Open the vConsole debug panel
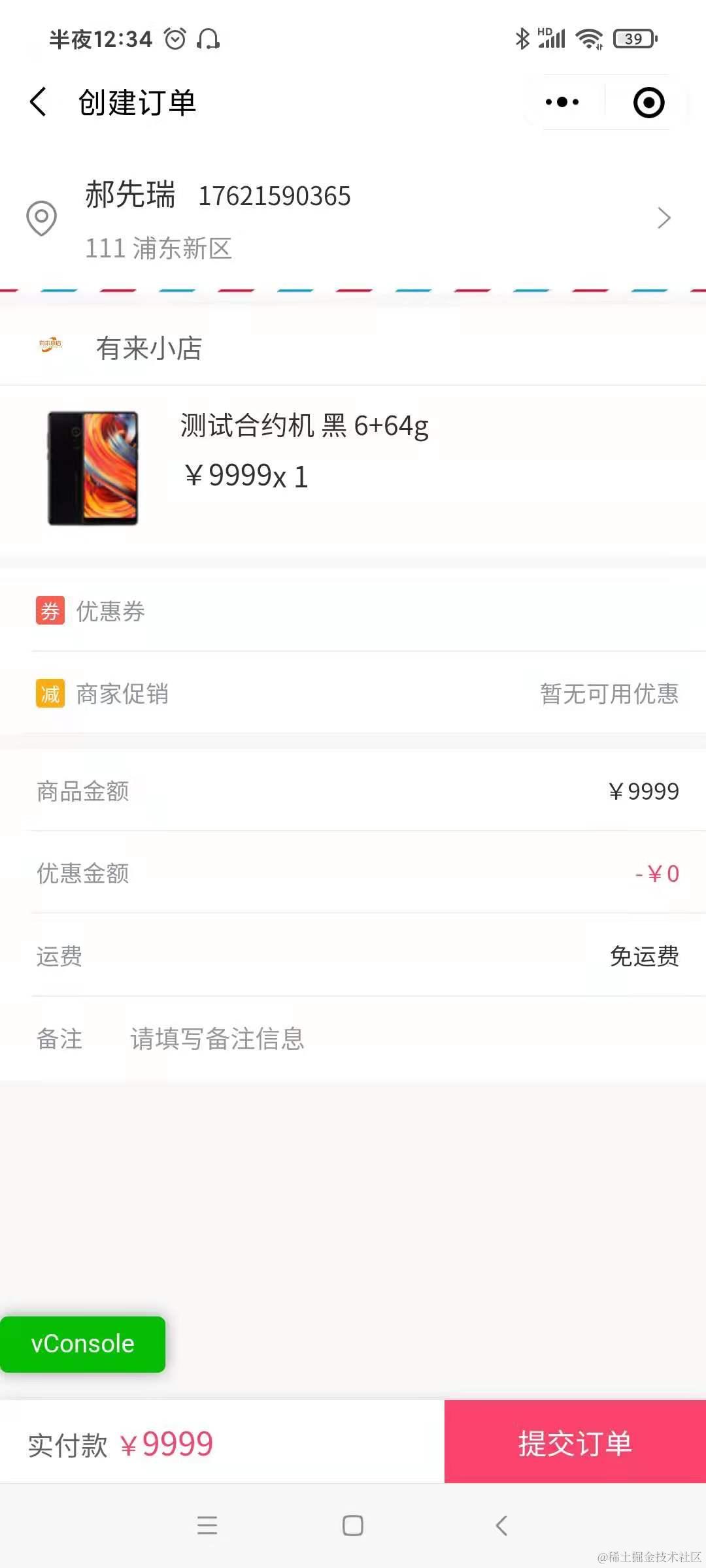The image size is (706, 1568). [x=82, y=1344]
